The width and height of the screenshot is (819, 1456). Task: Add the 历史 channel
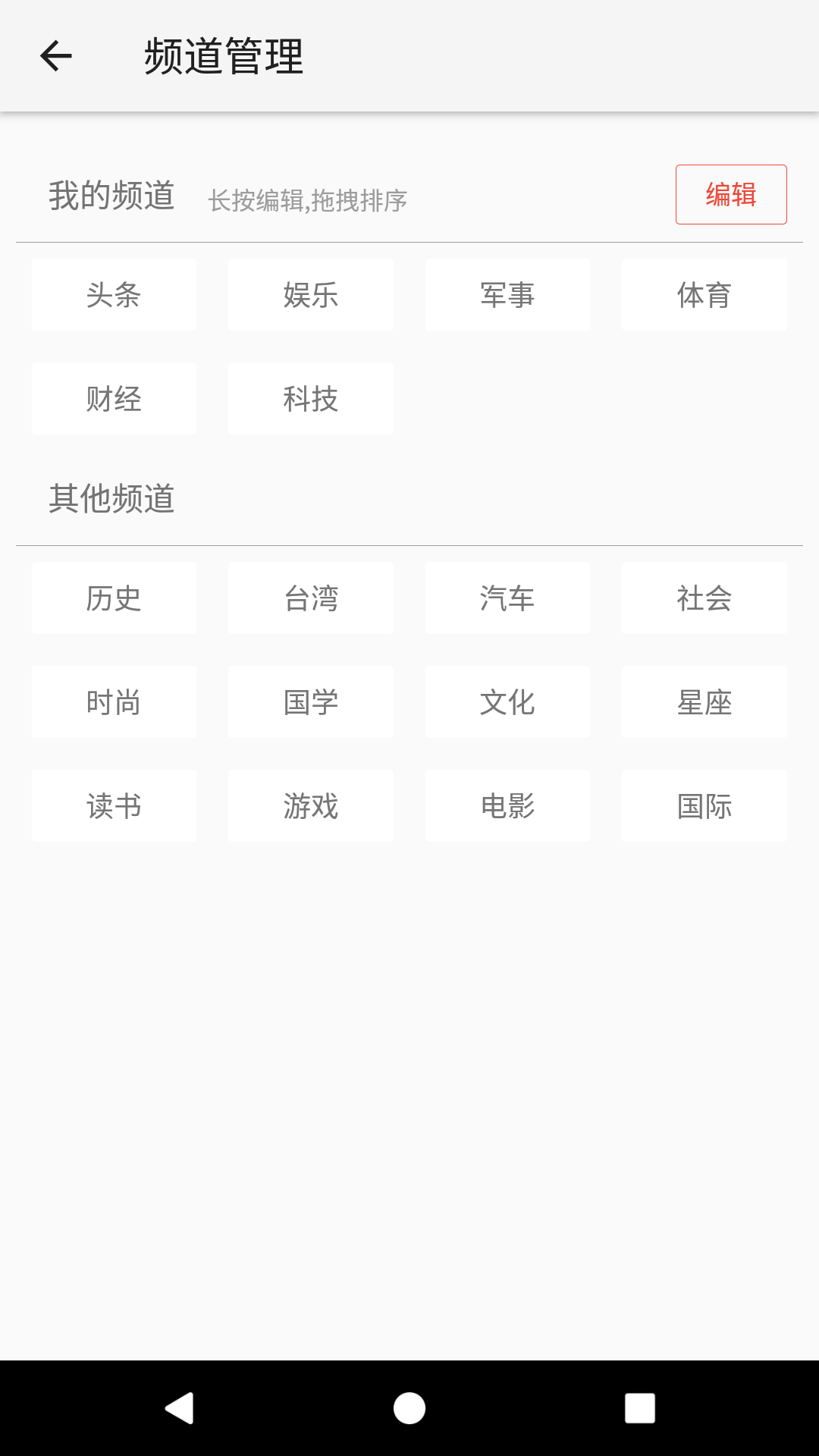pos(114,598)
